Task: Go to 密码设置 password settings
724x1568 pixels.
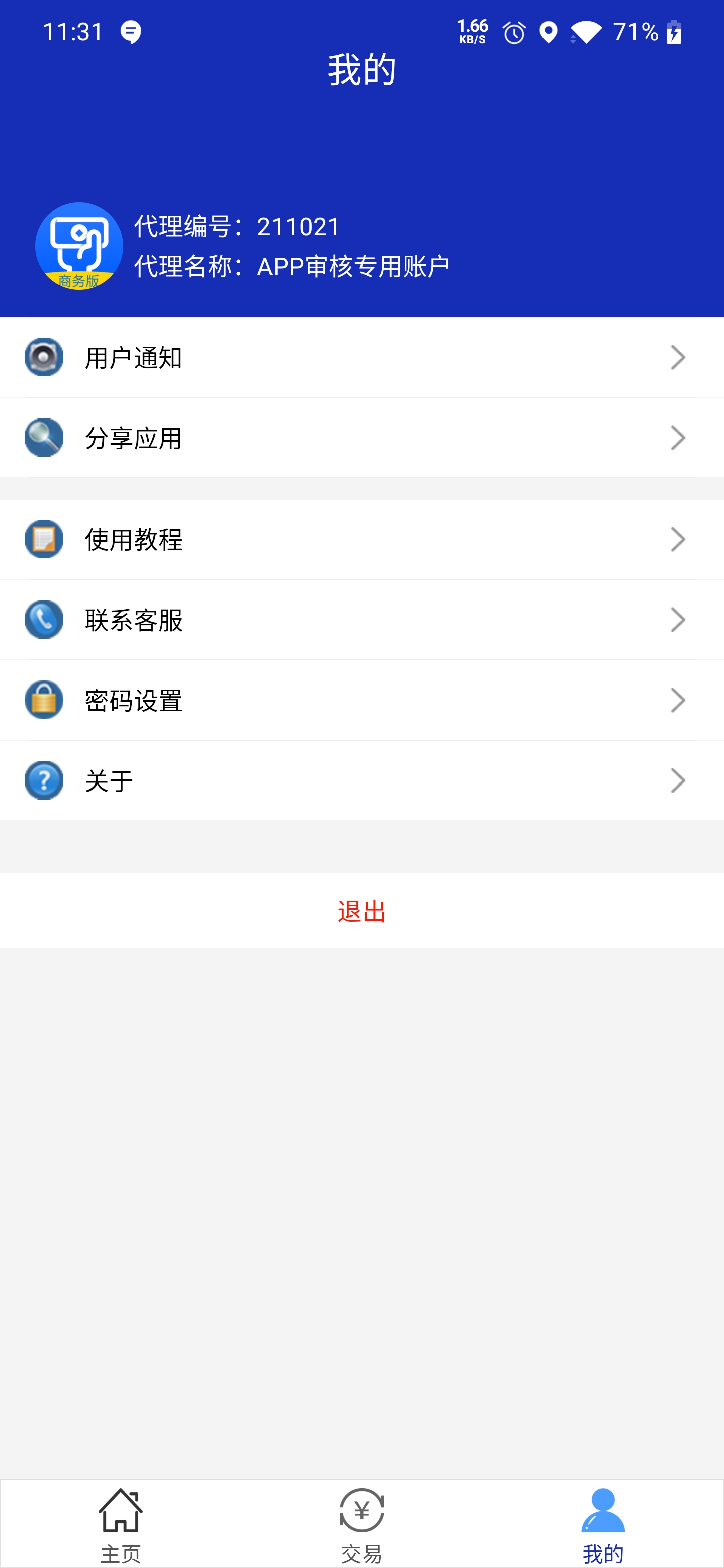Action: coord(361,700)
